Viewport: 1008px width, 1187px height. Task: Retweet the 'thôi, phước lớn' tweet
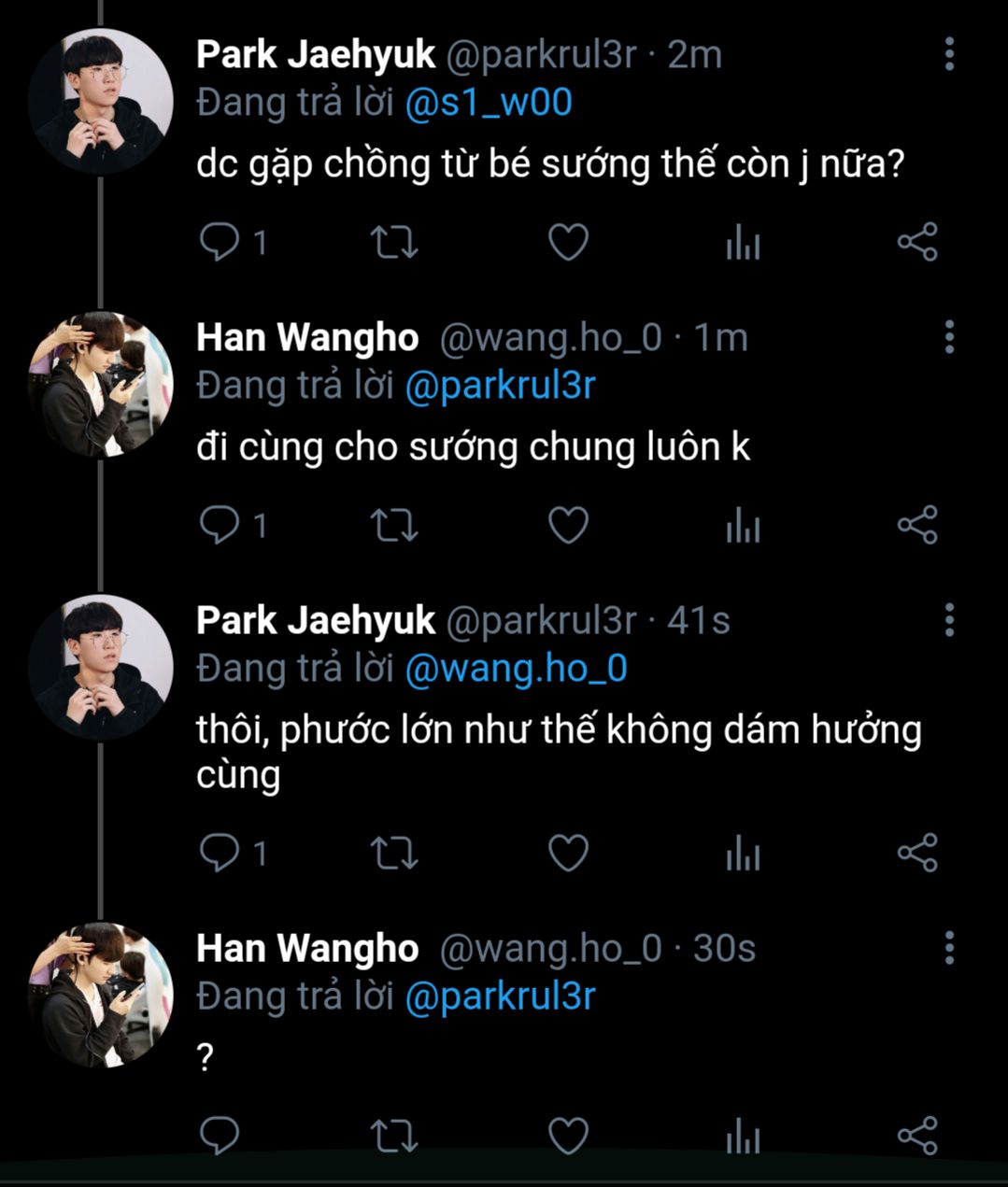click(x=394, y=854)
